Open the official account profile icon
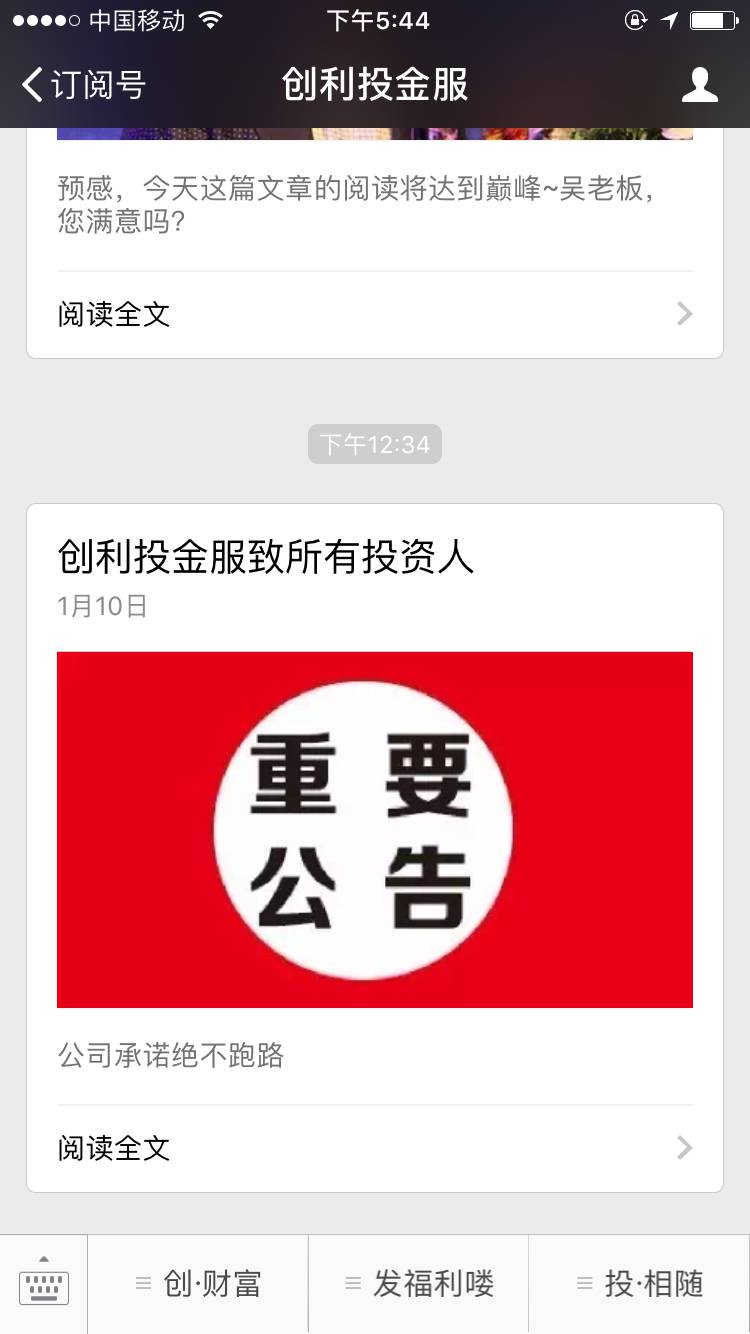The height and width of the screenshot is (1334, 750). pyautogui.click(x=700, y=86)
